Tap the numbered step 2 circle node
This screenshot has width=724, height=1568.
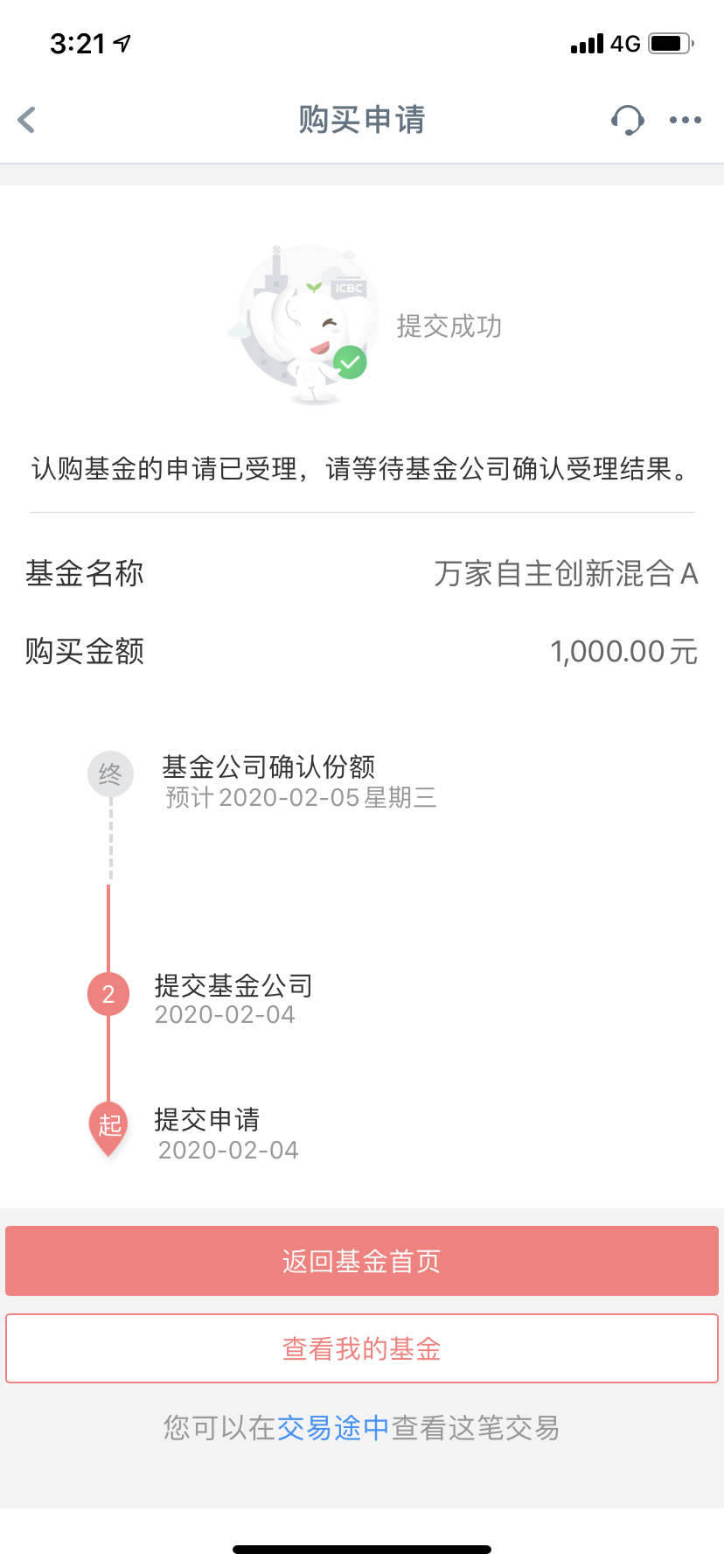click(108, 993)
